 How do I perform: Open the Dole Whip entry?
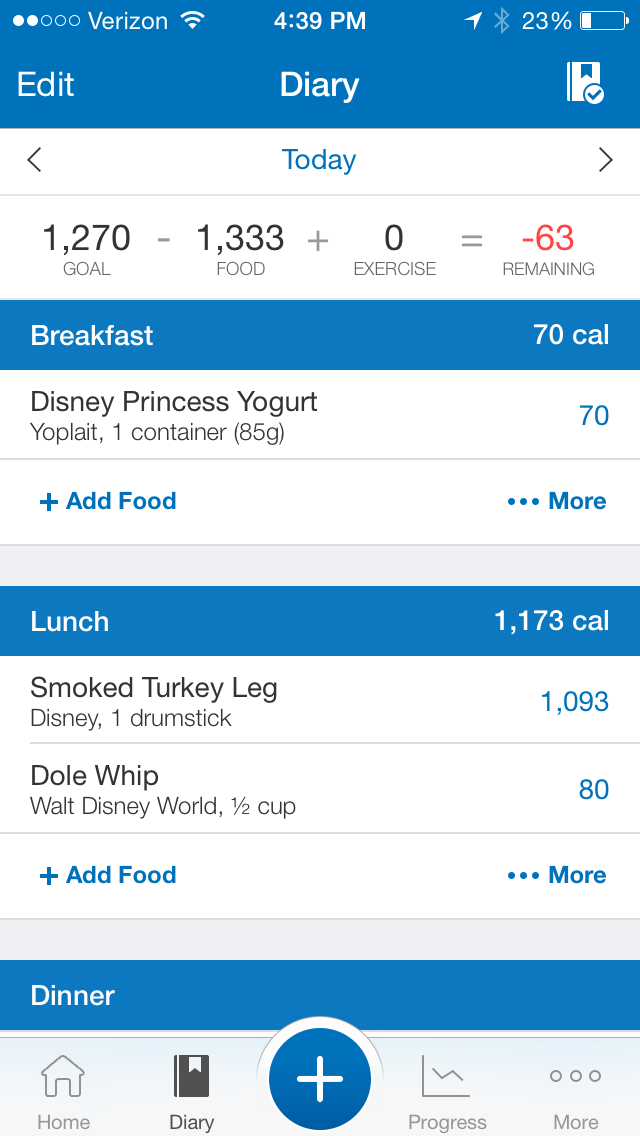pyautogui.click(x=300, y=789)
